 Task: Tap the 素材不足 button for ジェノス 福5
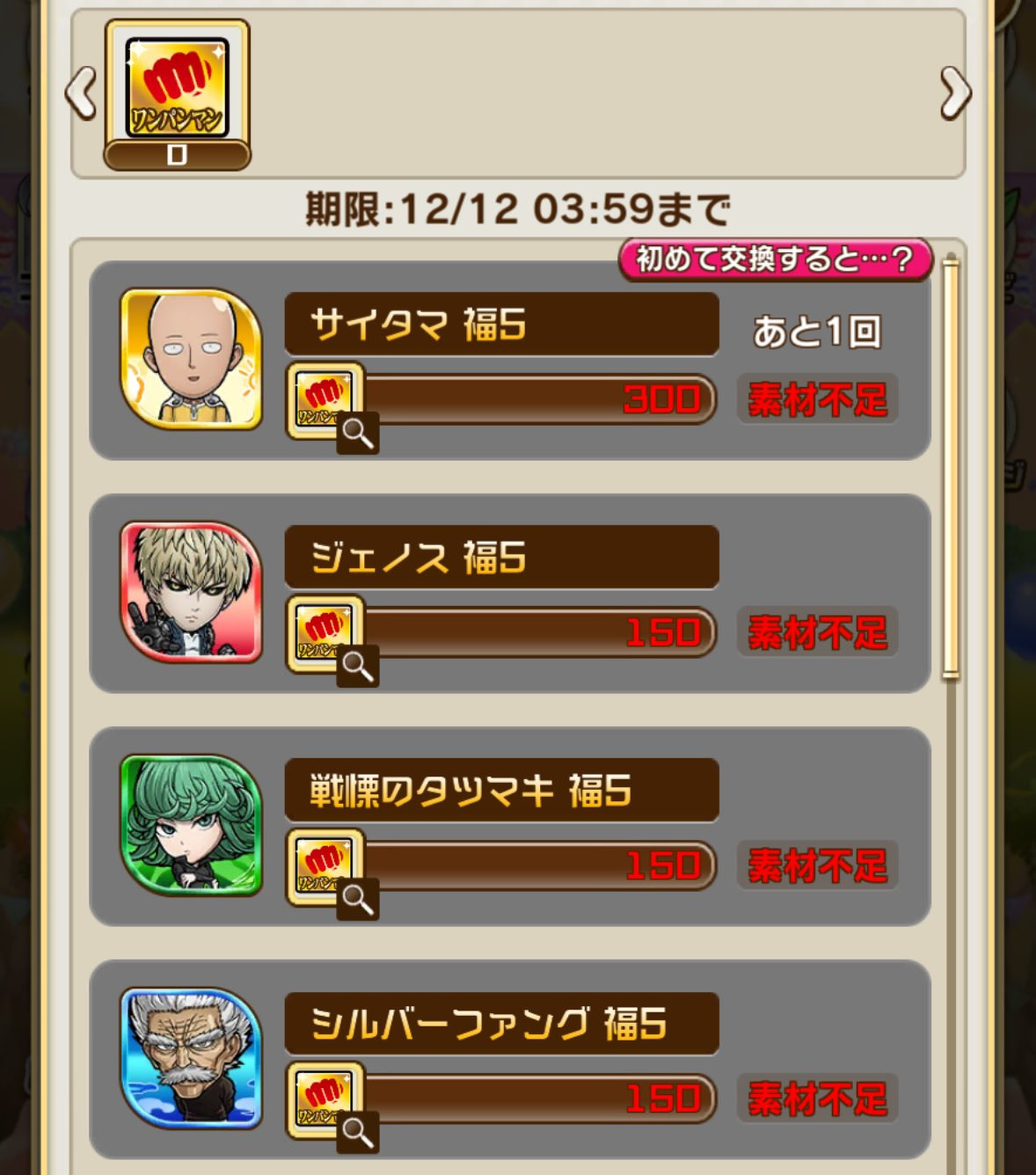(x=817, y=633)
